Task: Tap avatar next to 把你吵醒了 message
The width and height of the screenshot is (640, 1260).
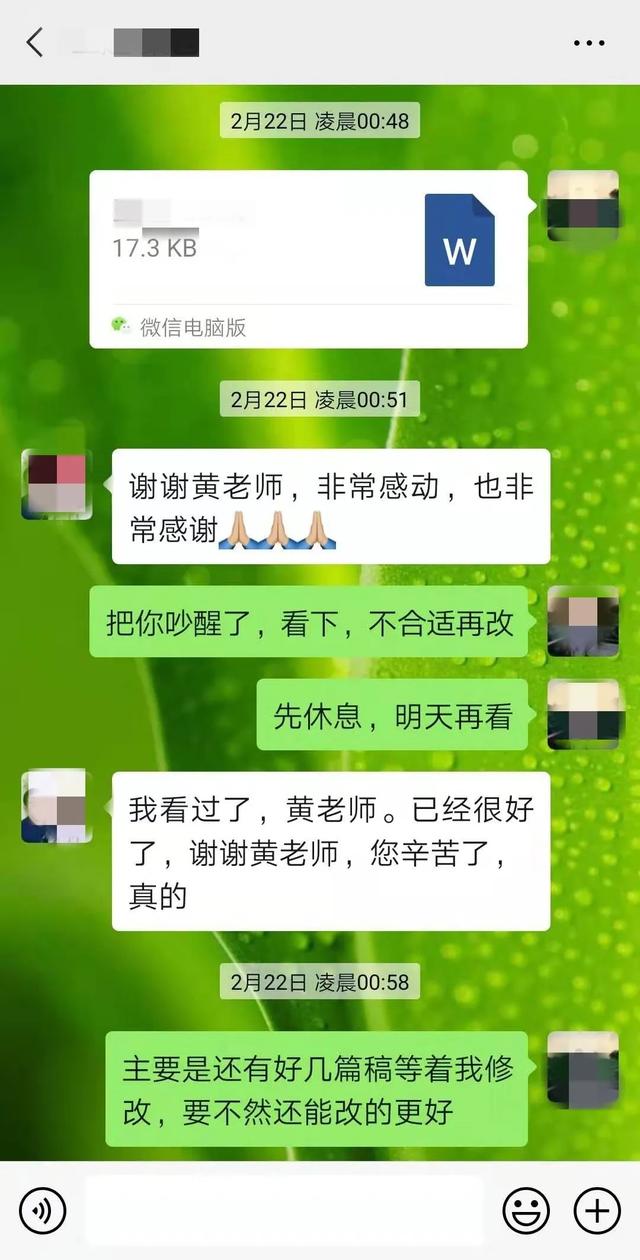Action: tap(583, 621)
